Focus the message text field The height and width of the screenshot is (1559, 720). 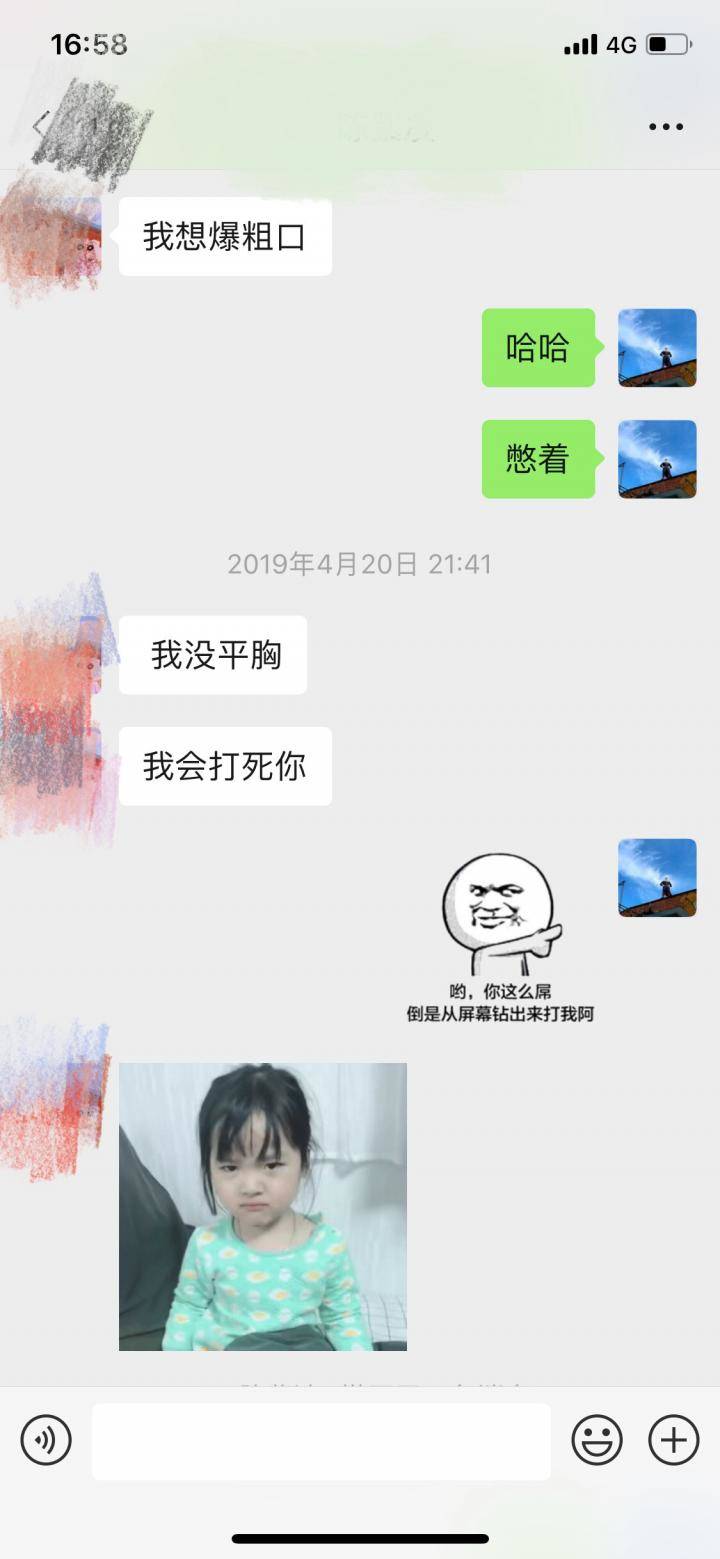[321, 1441]
